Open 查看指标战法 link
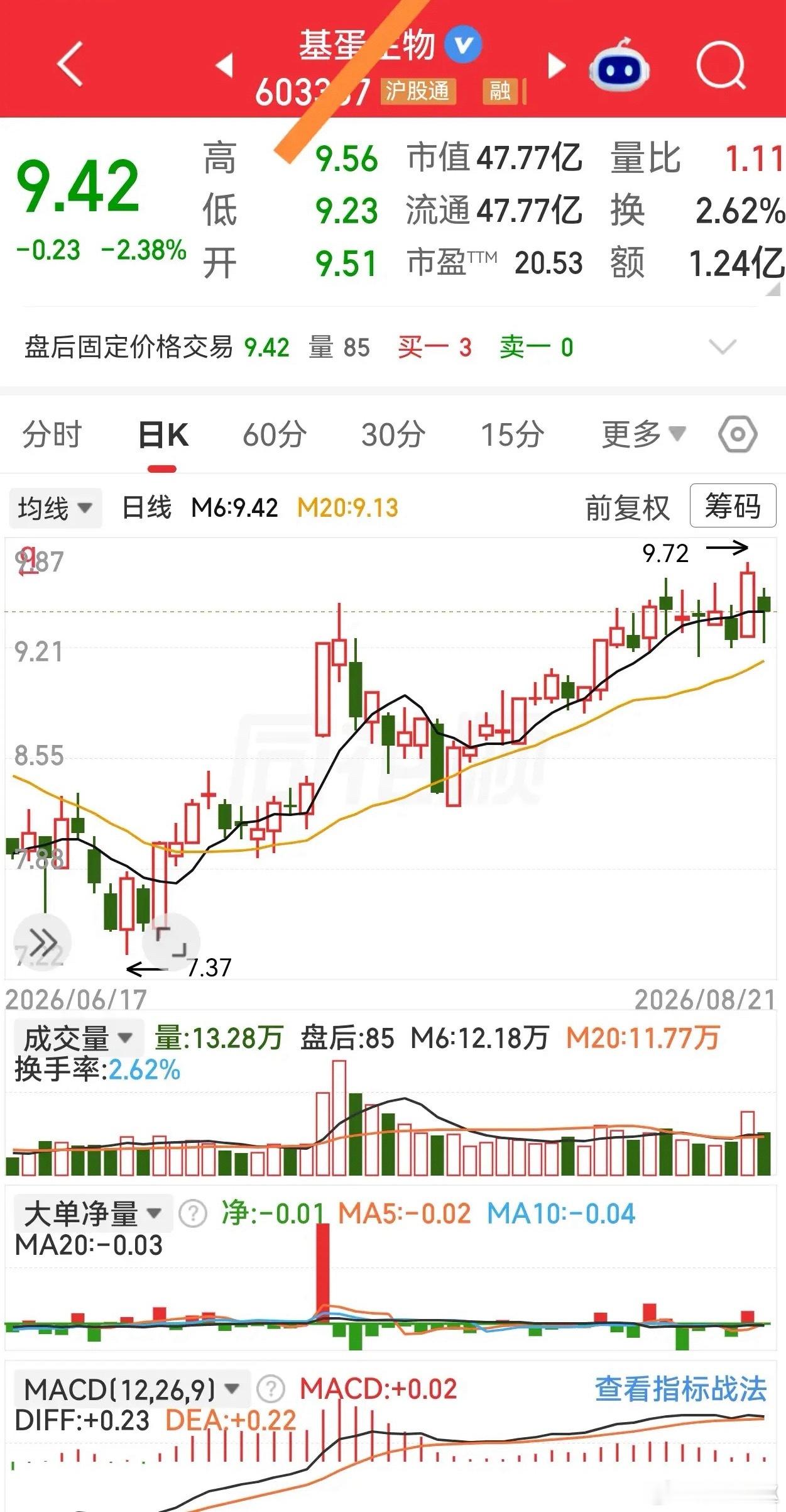The height and width of the screenshot is (1512, 786). coord(681,1388)
